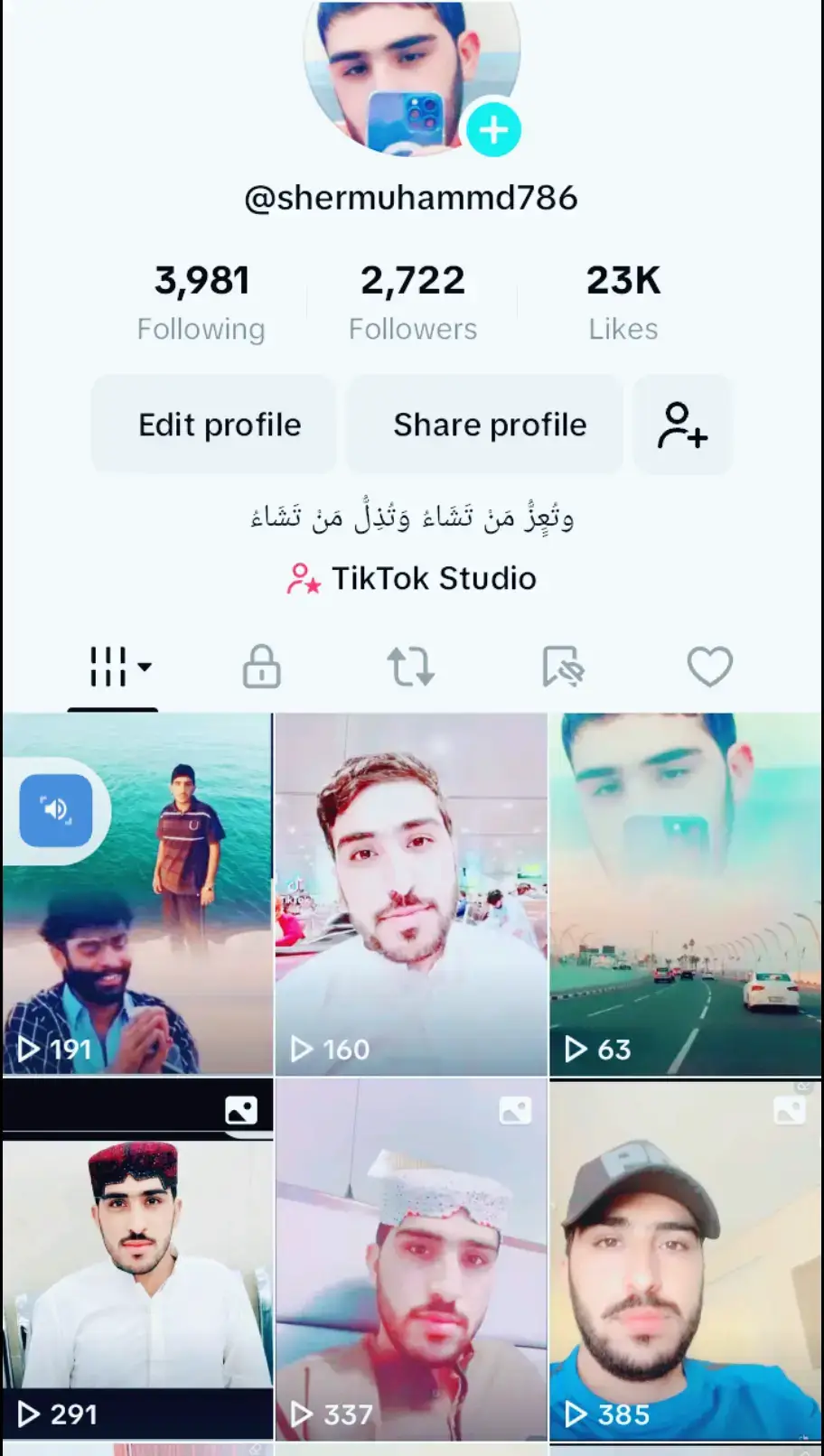
Task: Open the photo post with 385 views
Action: [x=686, y=1259]
